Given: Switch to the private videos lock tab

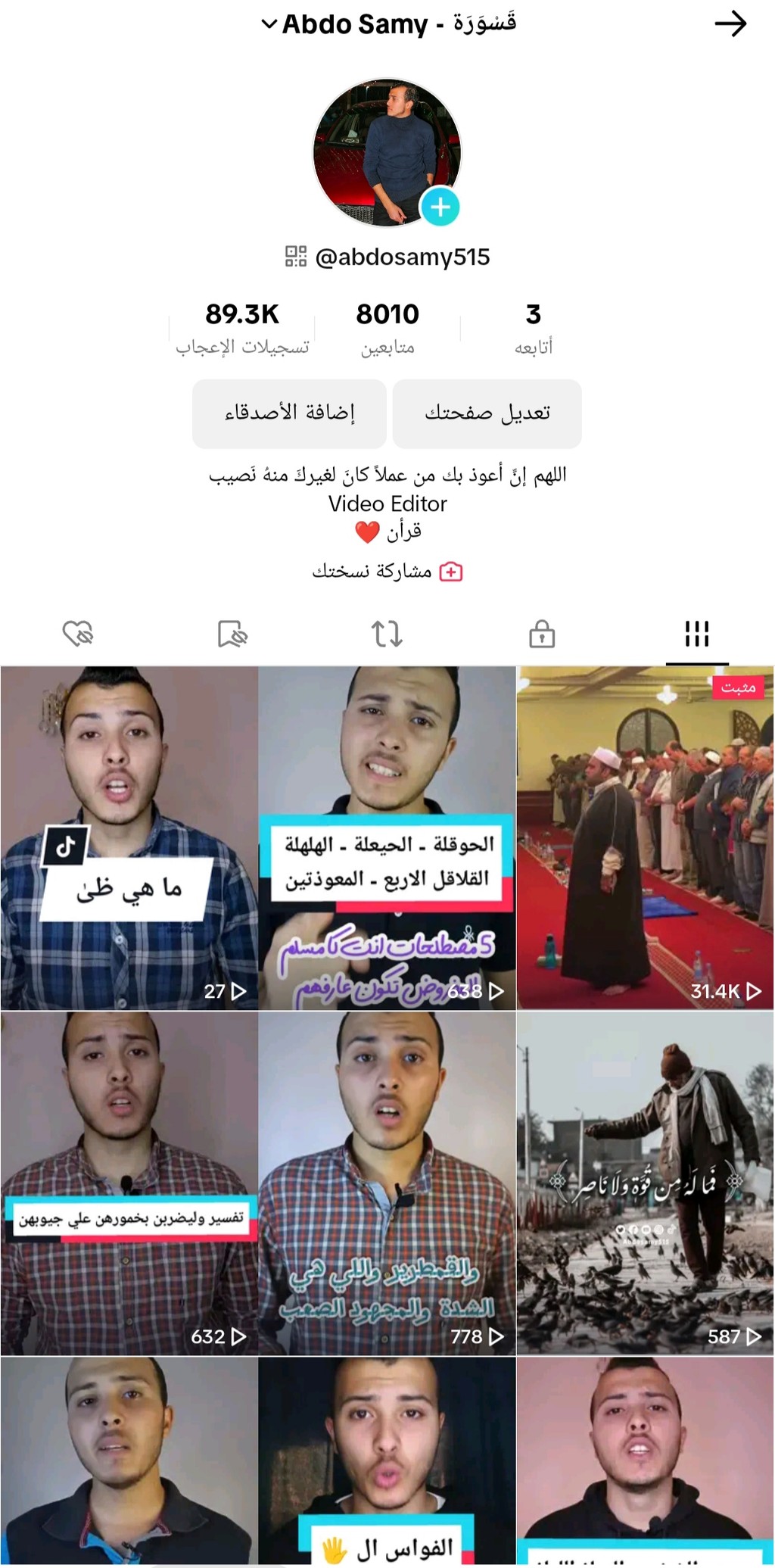Looking at the screenshot, I should (542, 634).
